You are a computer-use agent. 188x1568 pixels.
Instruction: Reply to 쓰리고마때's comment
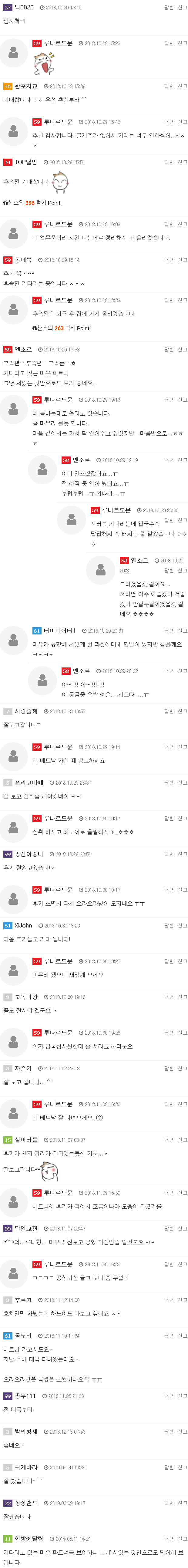pos(169,783)
